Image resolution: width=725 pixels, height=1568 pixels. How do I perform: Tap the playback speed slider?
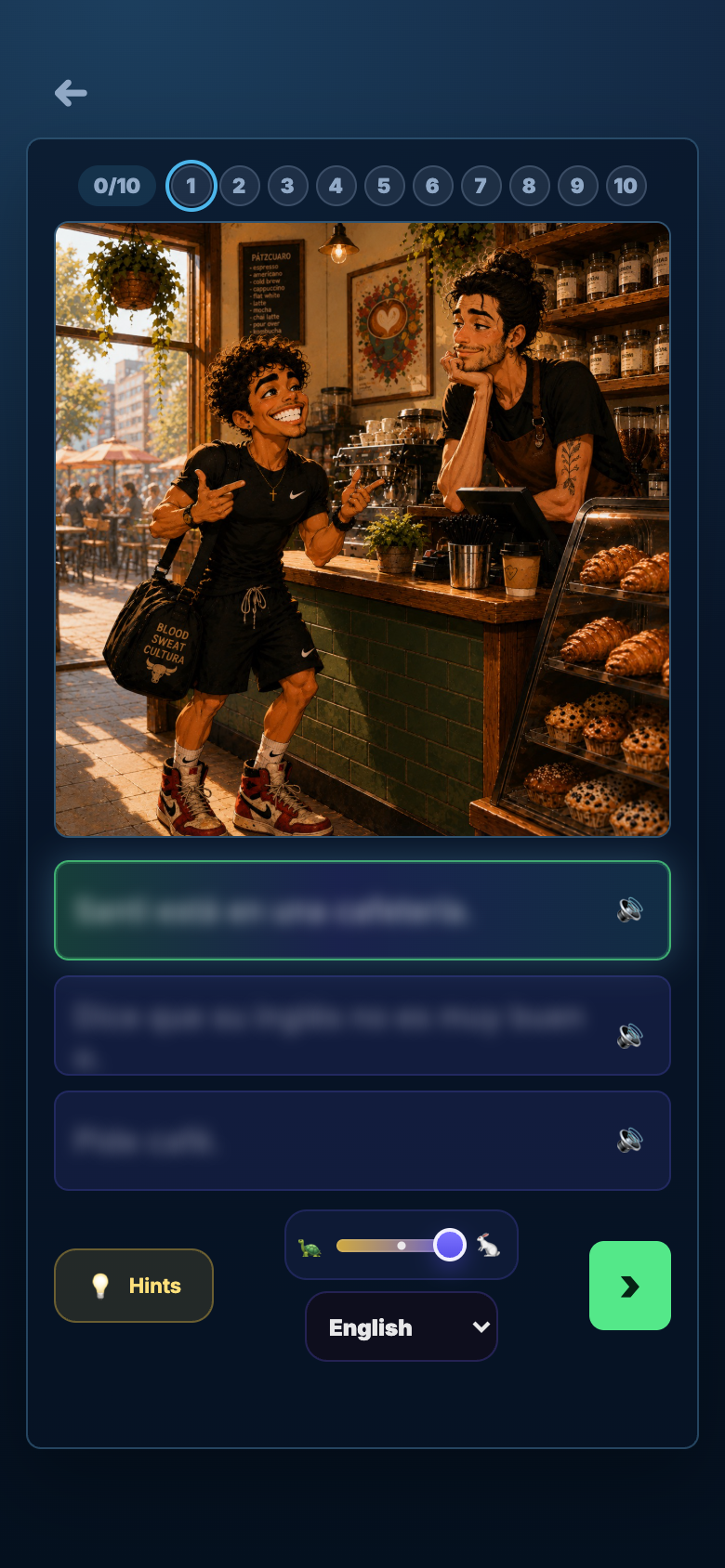[401, 1245]
